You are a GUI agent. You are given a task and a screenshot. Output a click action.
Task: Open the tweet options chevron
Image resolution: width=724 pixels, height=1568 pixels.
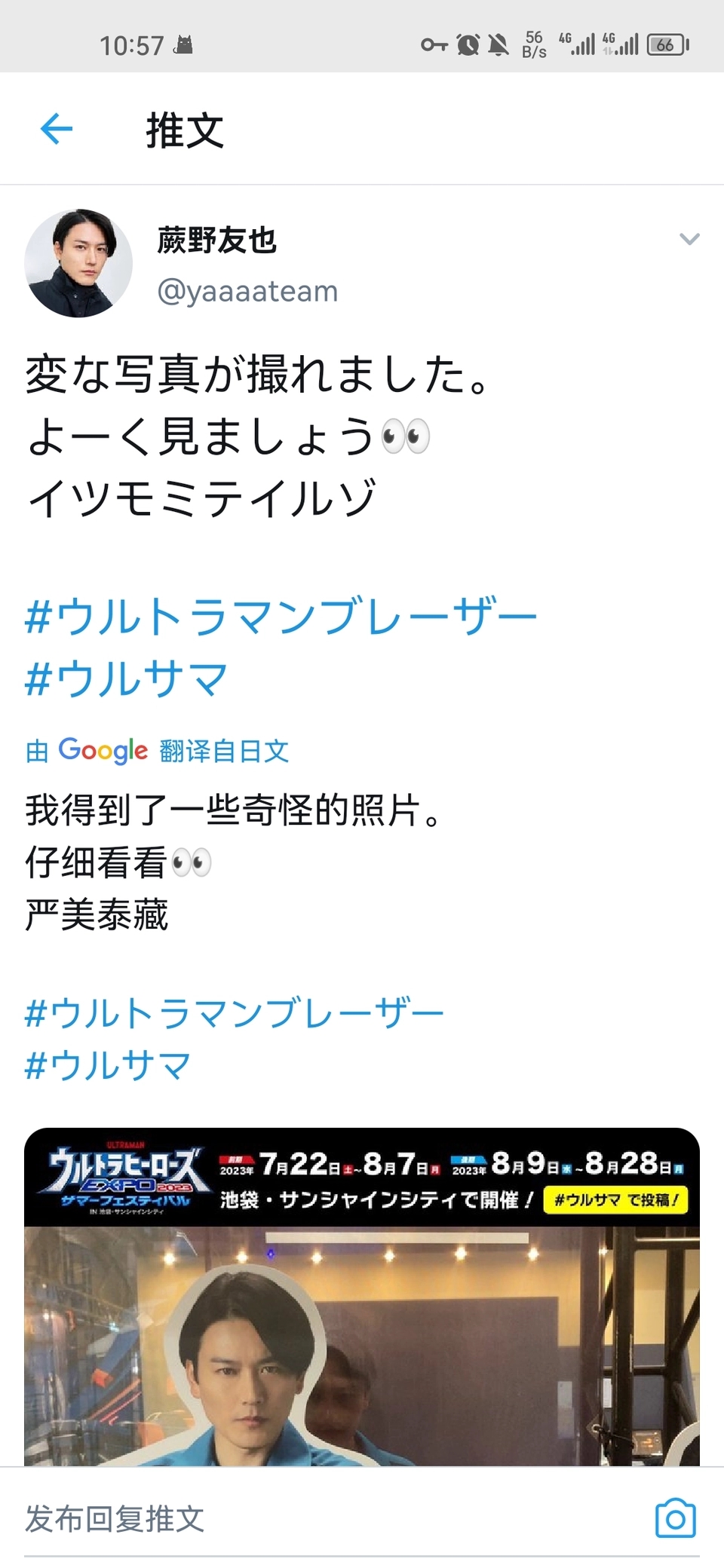[689, 240]
